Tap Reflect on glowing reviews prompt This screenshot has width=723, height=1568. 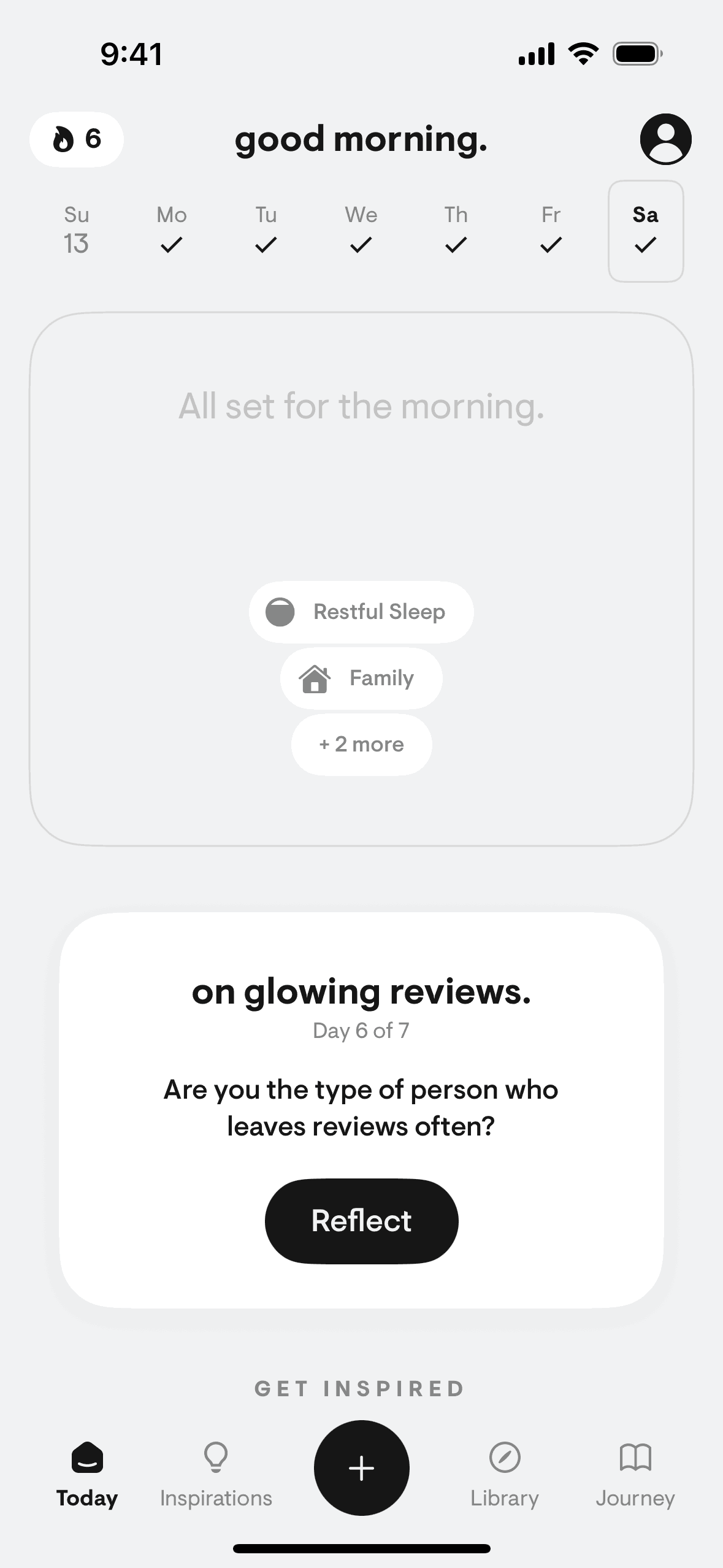[361, 1221]
